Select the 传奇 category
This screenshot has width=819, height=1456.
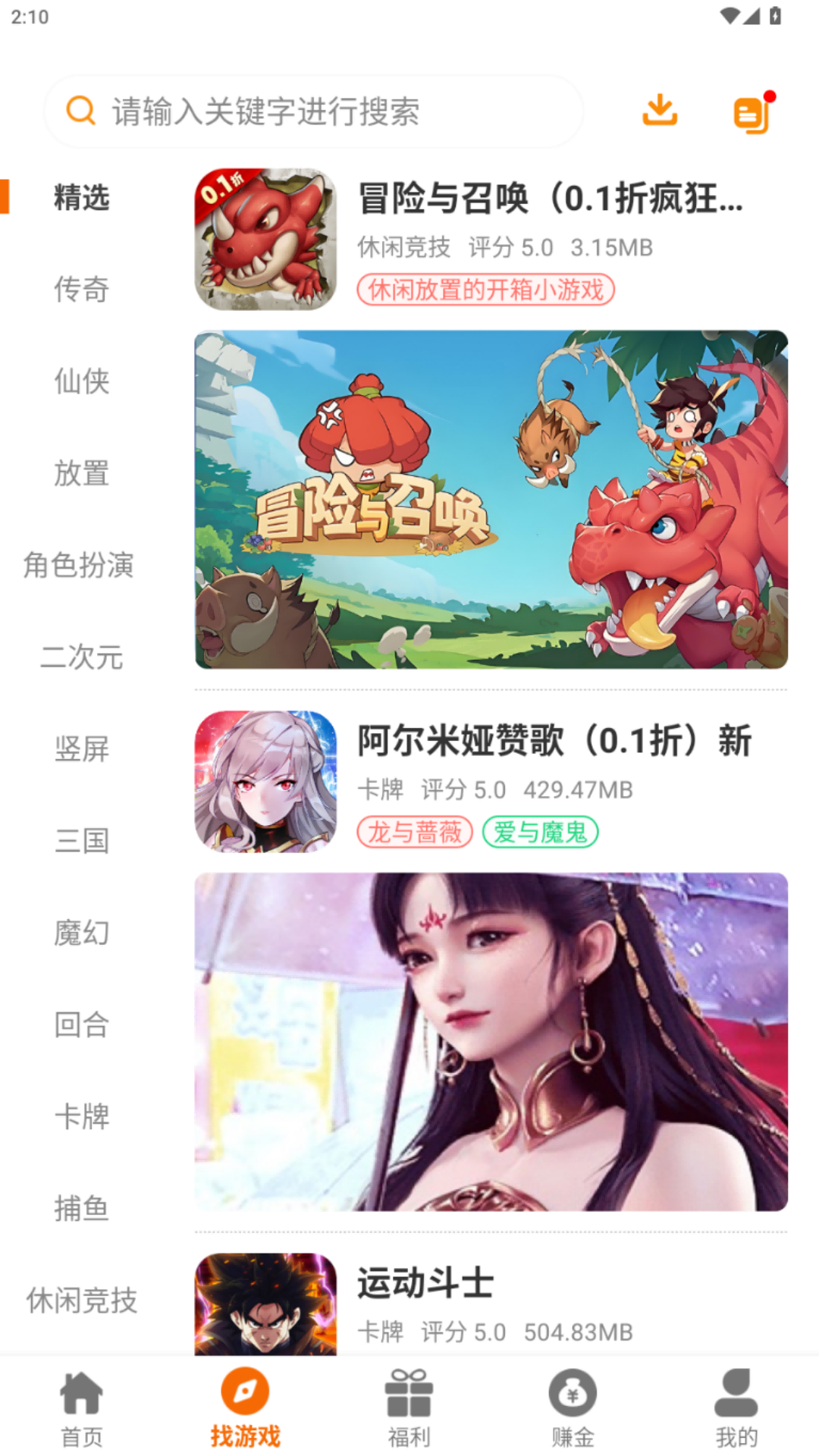(82, 289)
